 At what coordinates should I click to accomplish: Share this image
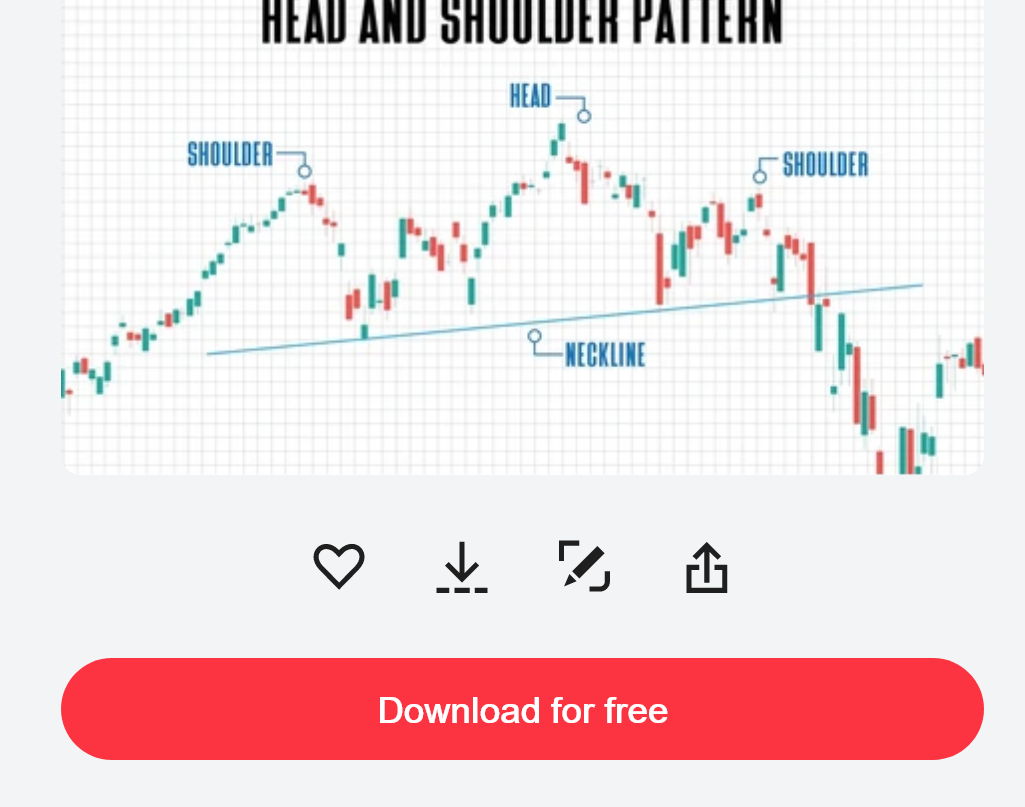[x=707, y=567]
